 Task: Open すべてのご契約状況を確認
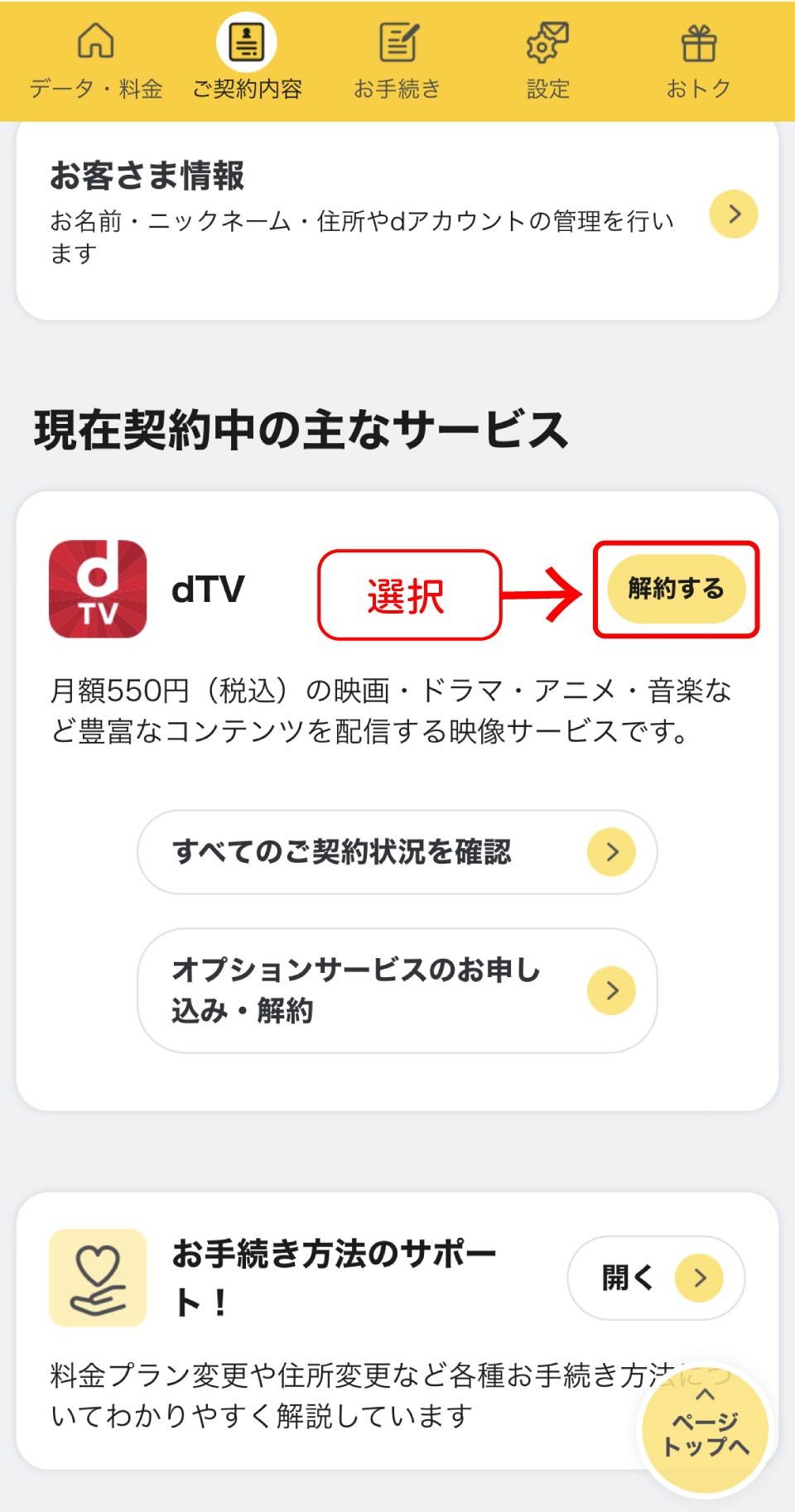pos(397,852)
